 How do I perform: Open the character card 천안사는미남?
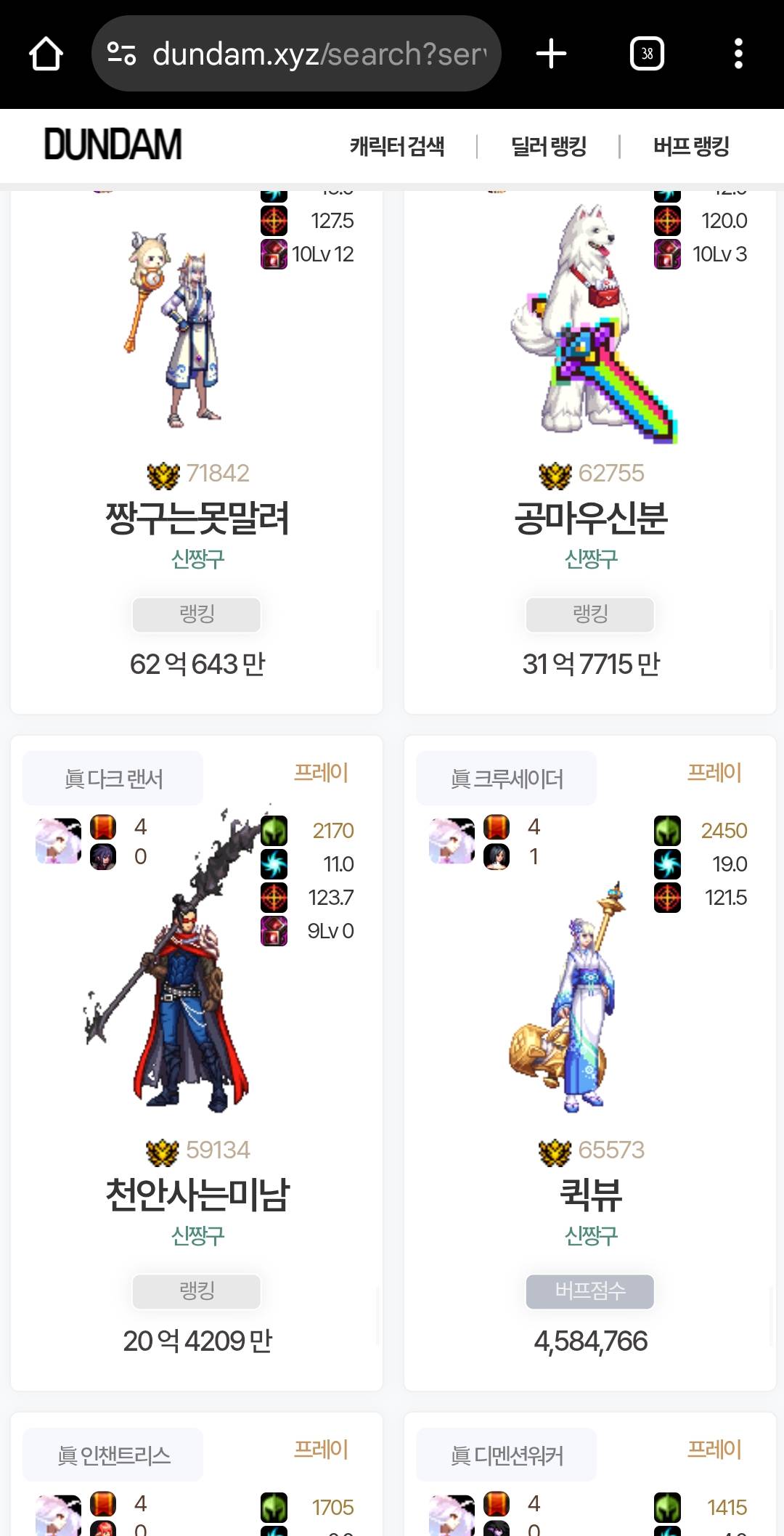[x=197, y=1194]
